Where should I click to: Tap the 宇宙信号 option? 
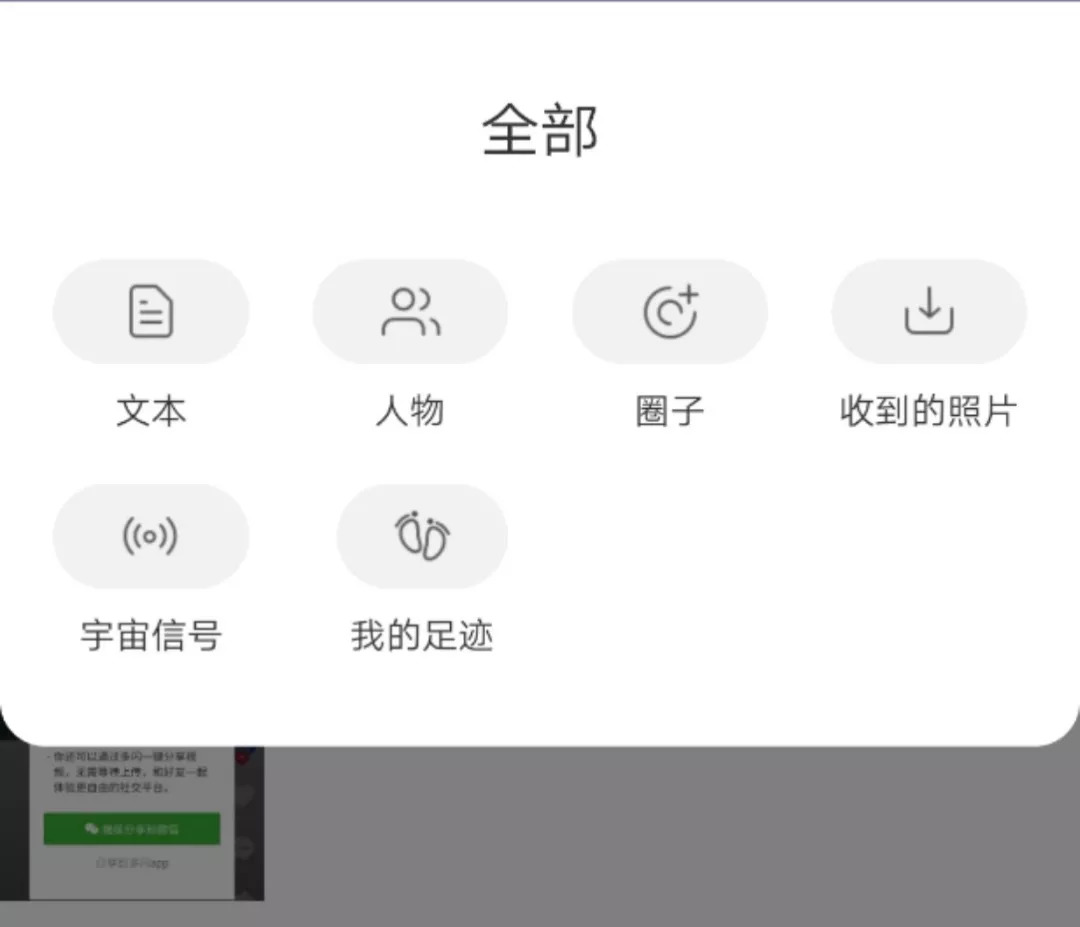[x=151, y=537]
